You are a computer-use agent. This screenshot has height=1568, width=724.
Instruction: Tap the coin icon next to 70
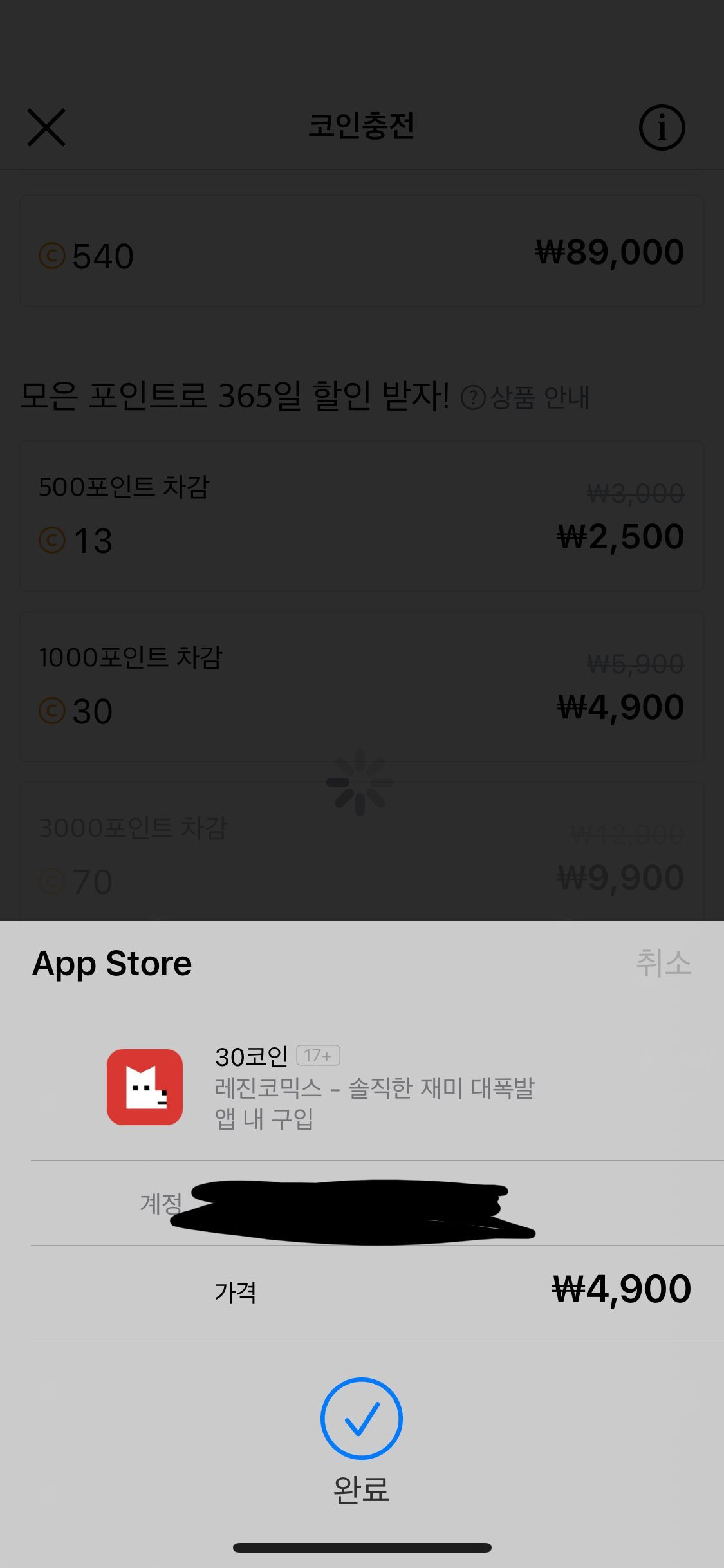53,881
